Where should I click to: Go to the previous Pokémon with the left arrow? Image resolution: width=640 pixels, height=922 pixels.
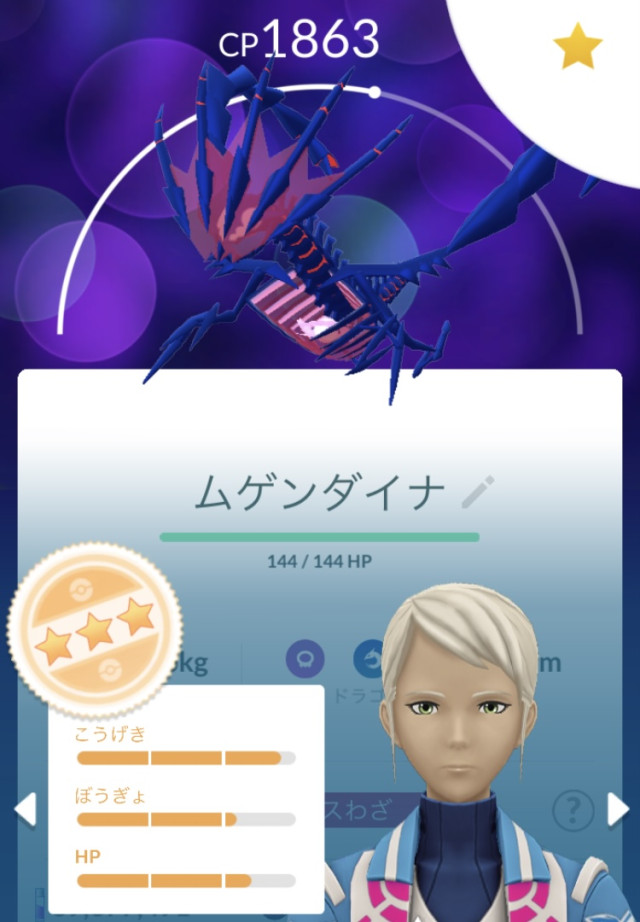[26, 808]
